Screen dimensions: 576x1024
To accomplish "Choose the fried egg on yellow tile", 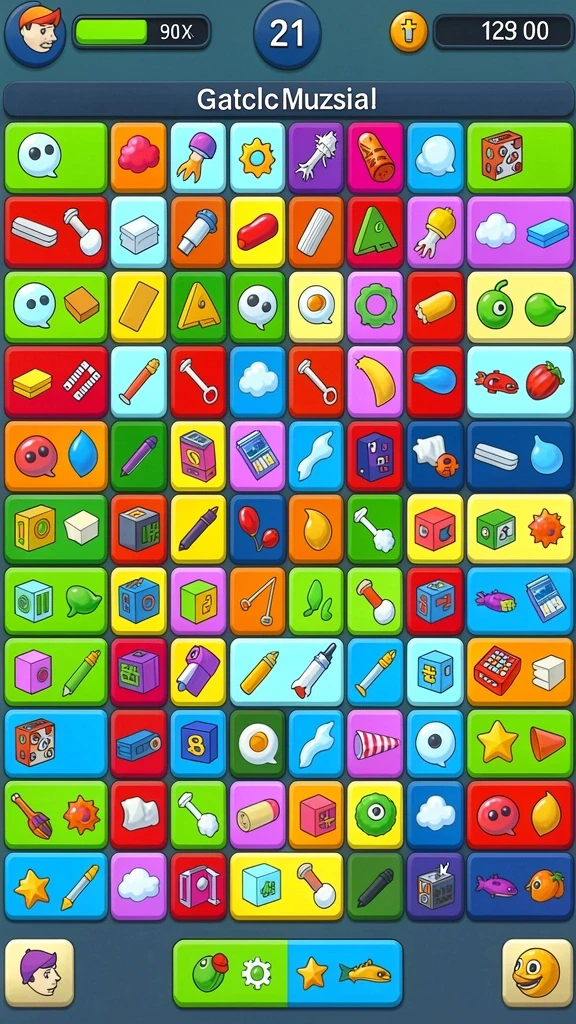I will coord(316,307).
